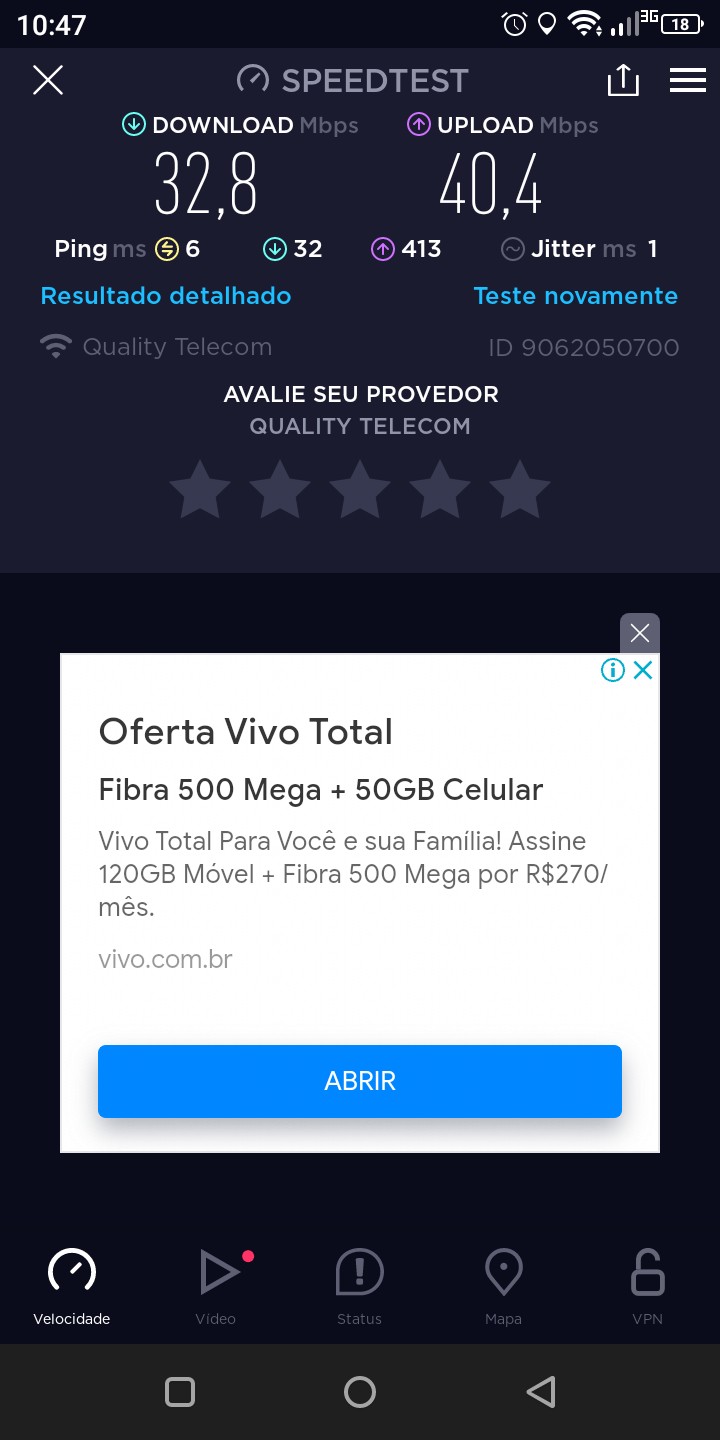This screenshot has width=720, height=1440.
Task: Go back using the system back button
Action: (x=540, y=1392)
